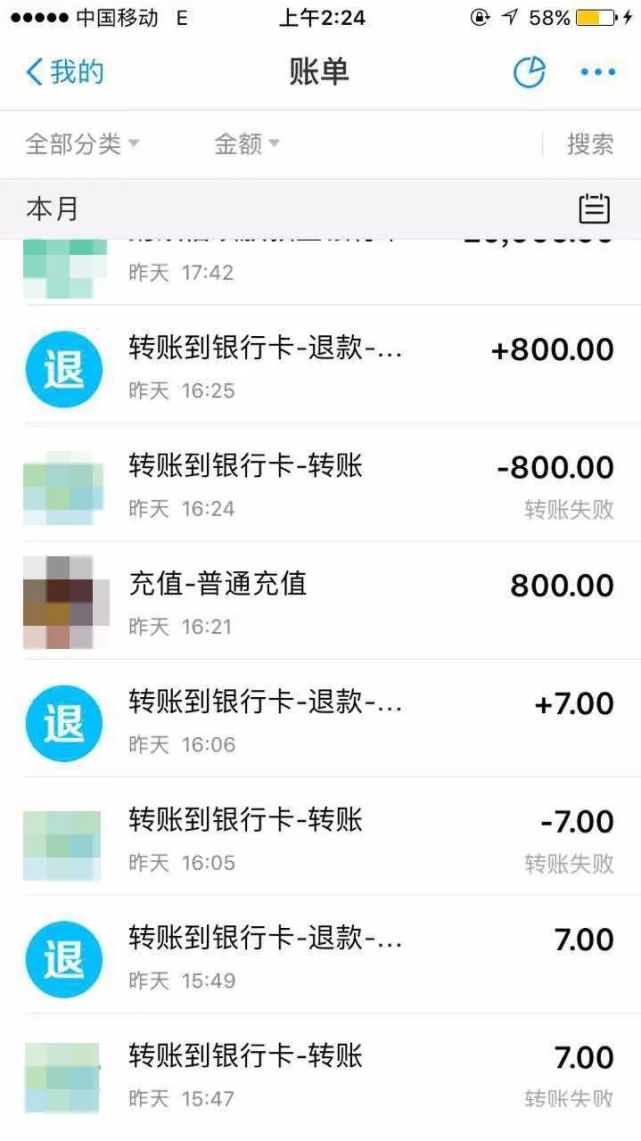View the -800.00 failed transfer details
Image resolution: width=641 pixels, height=1141 pixels.
click(x=320, y=484)
